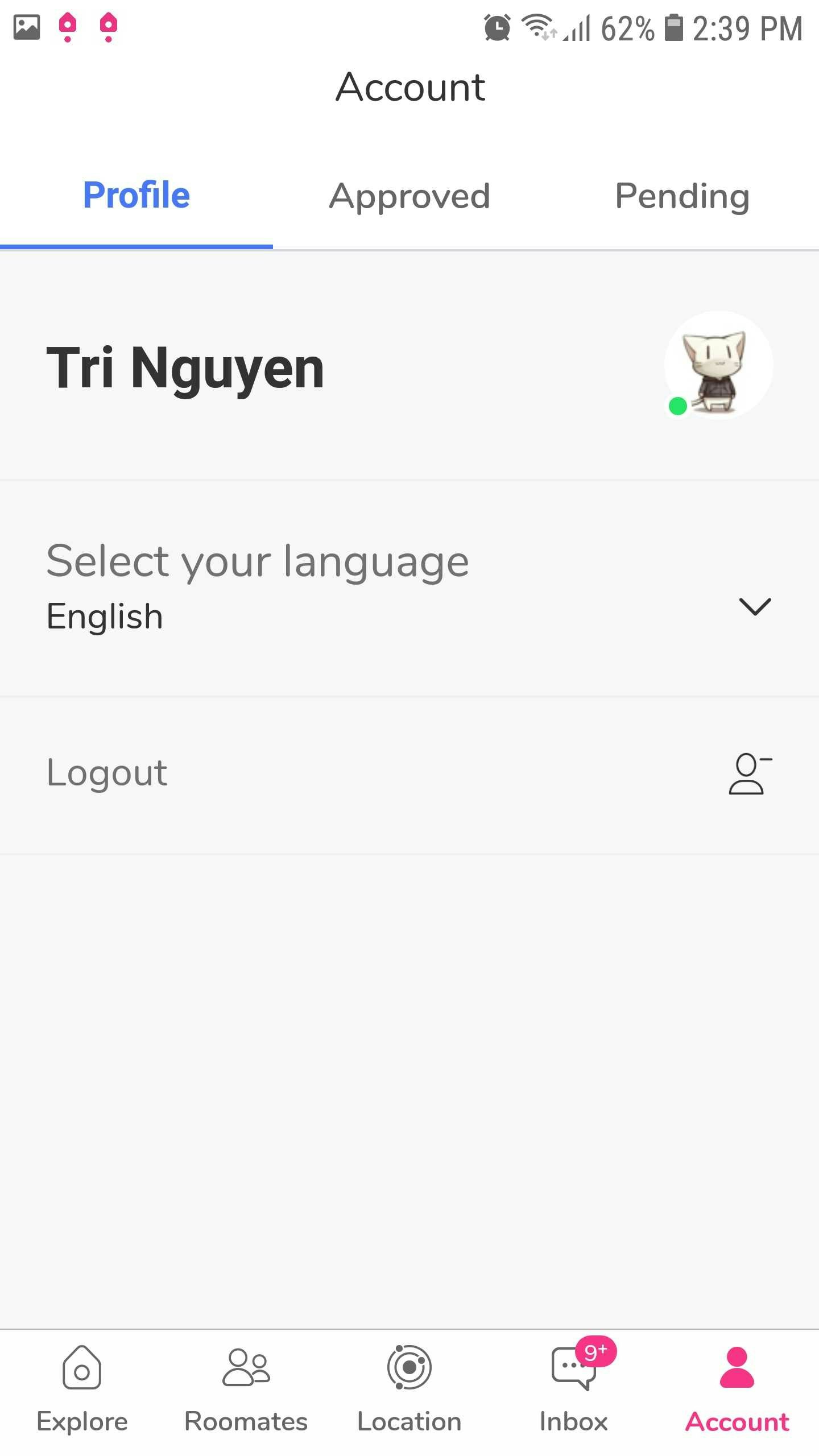Log out of the account

pyautogui.click(x=408, y=773)
